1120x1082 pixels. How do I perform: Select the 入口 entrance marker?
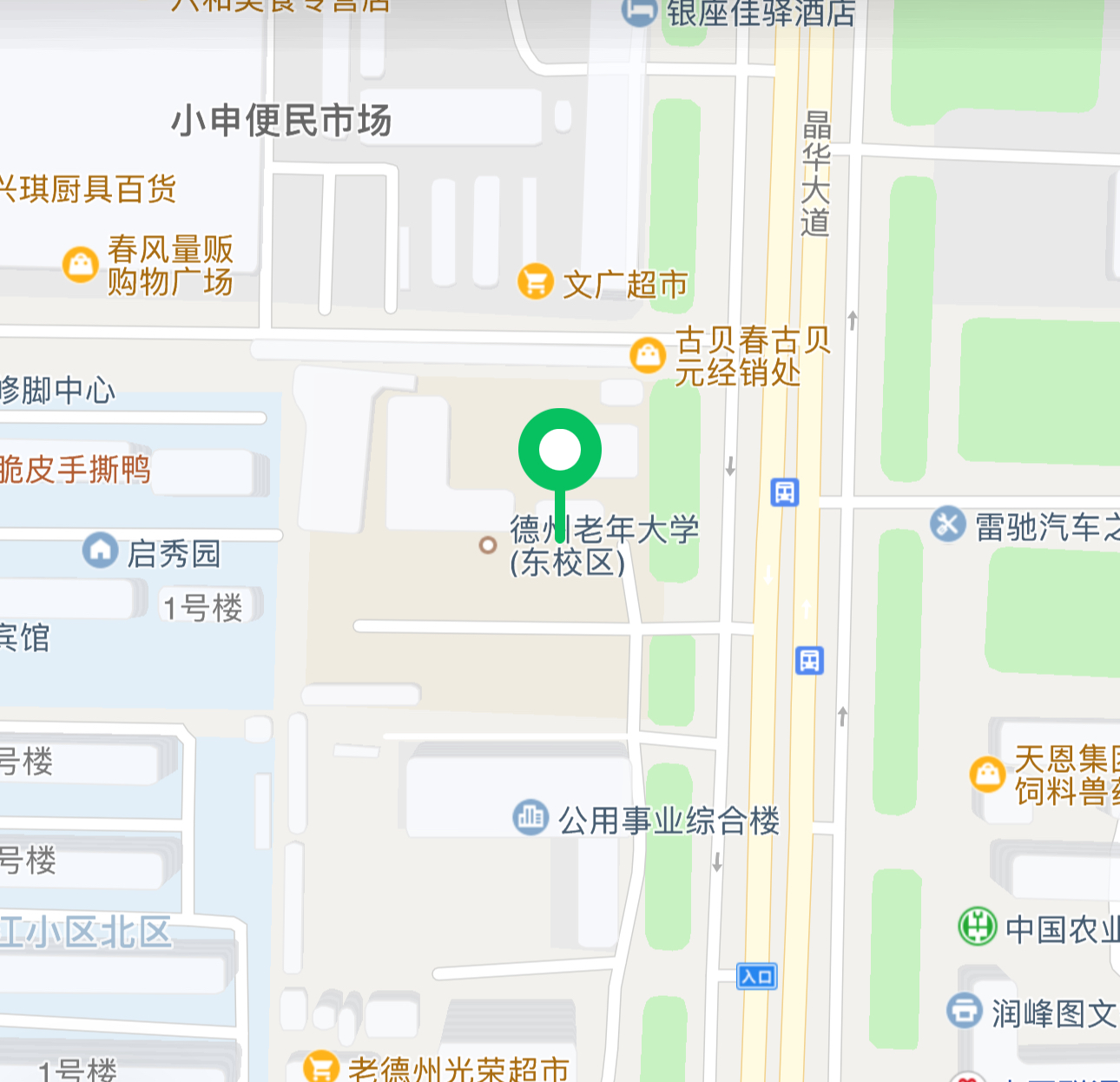[756, 976]
